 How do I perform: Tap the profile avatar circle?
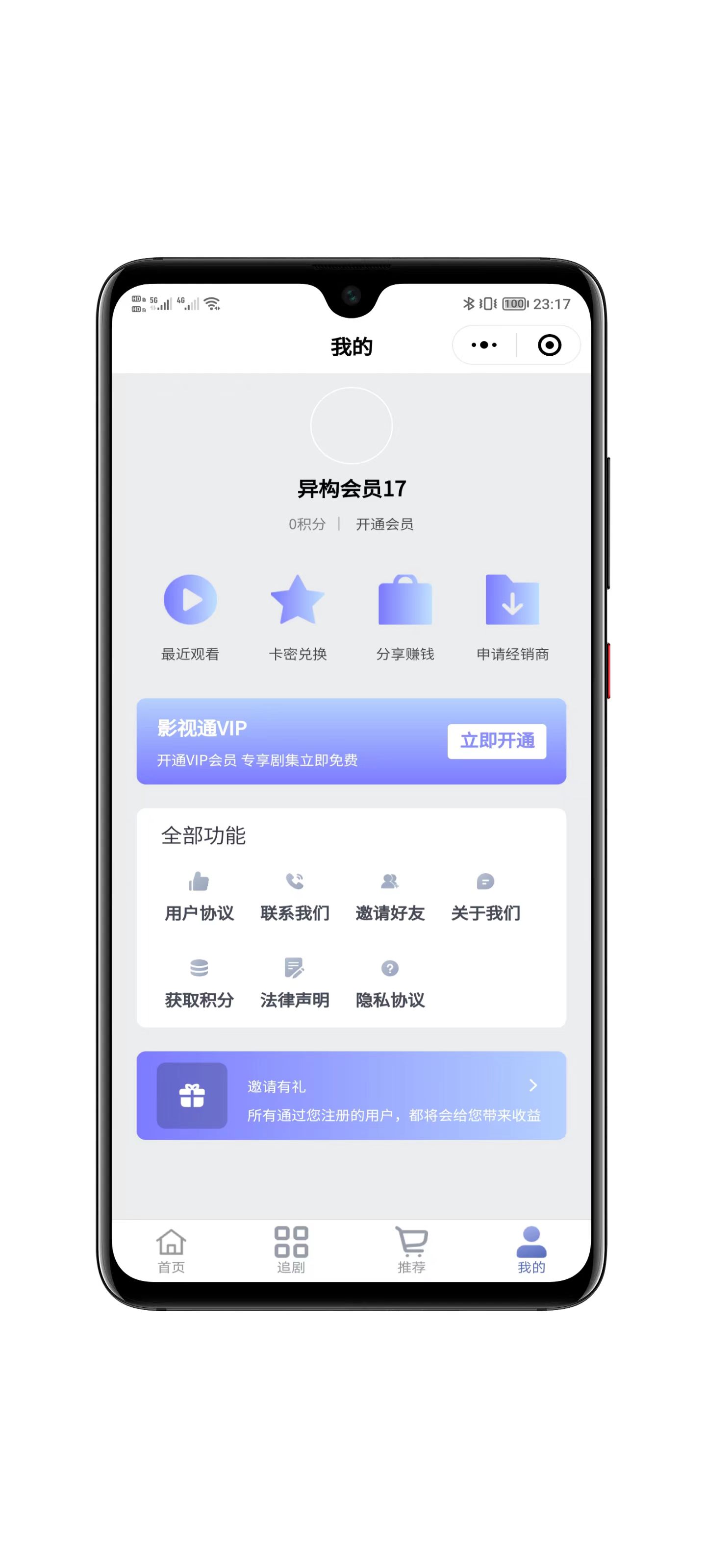coord(352,425)
